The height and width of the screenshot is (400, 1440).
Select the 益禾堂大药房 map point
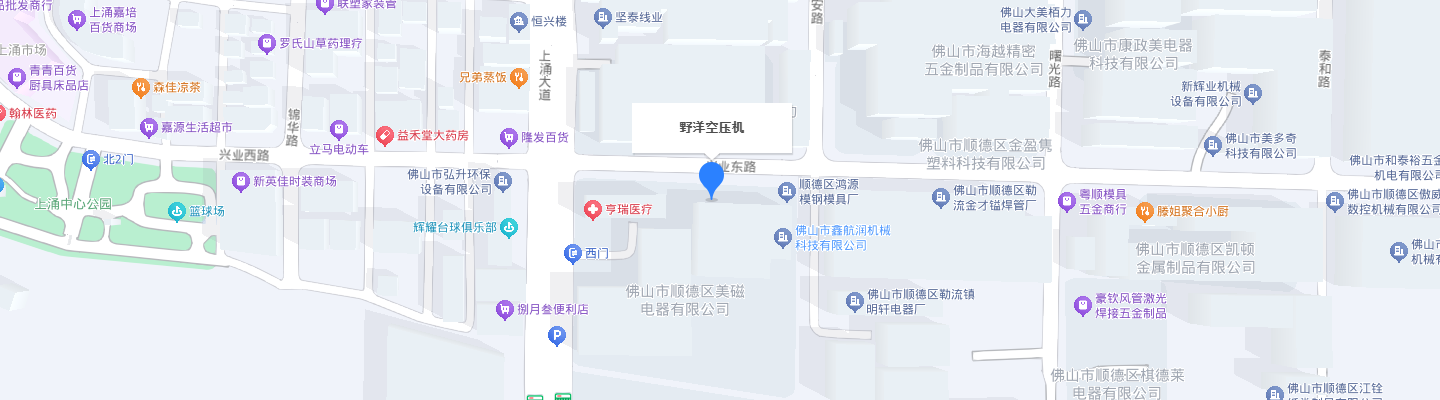[384, 135]
